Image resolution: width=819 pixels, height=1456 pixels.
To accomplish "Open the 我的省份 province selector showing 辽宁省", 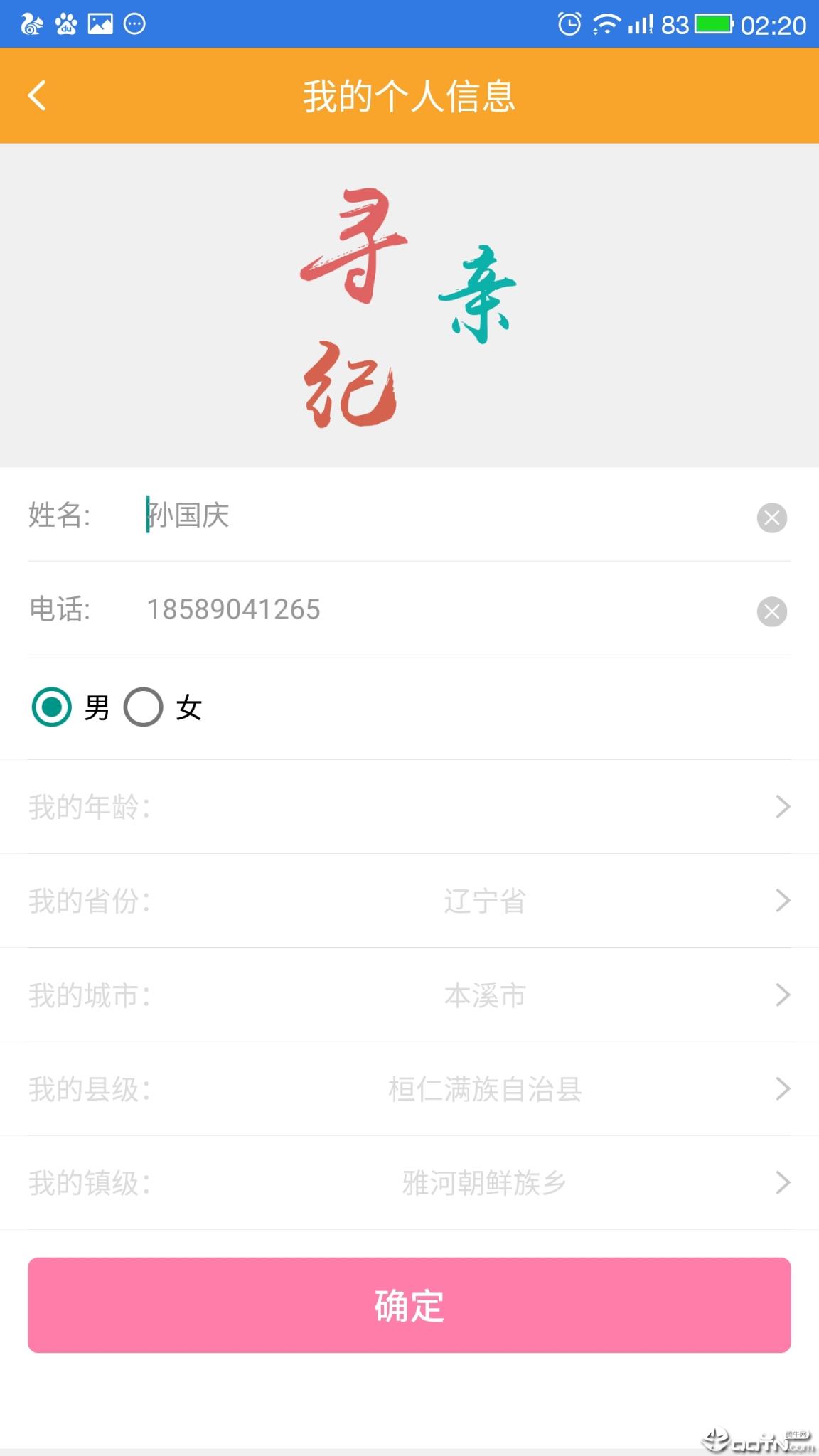I will [409, 901].
